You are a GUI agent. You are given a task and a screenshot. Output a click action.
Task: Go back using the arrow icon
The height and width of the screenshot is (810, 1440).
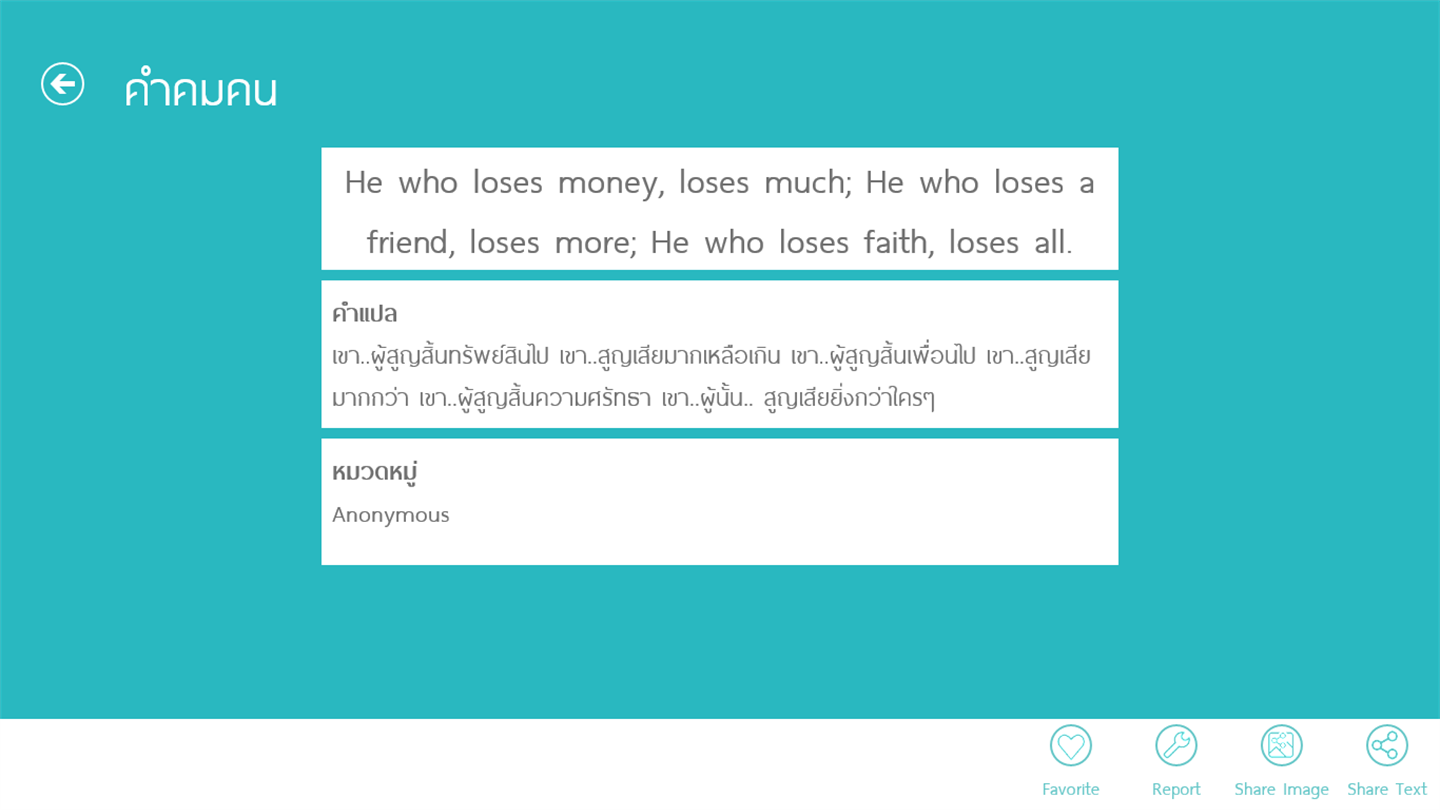click(x=62, y=84)
